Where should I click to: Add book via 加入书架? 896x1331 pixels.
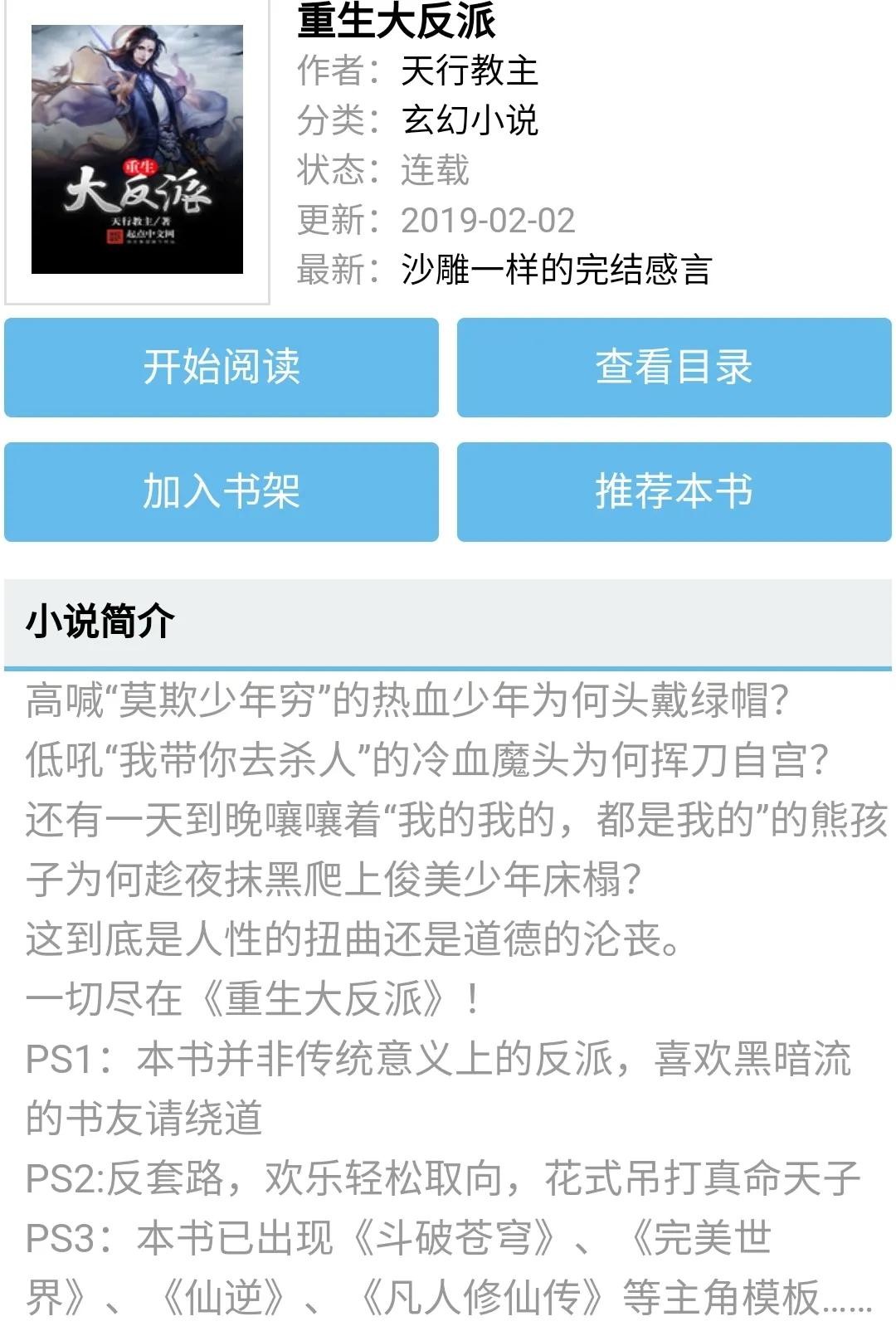[x=222, y=491]
